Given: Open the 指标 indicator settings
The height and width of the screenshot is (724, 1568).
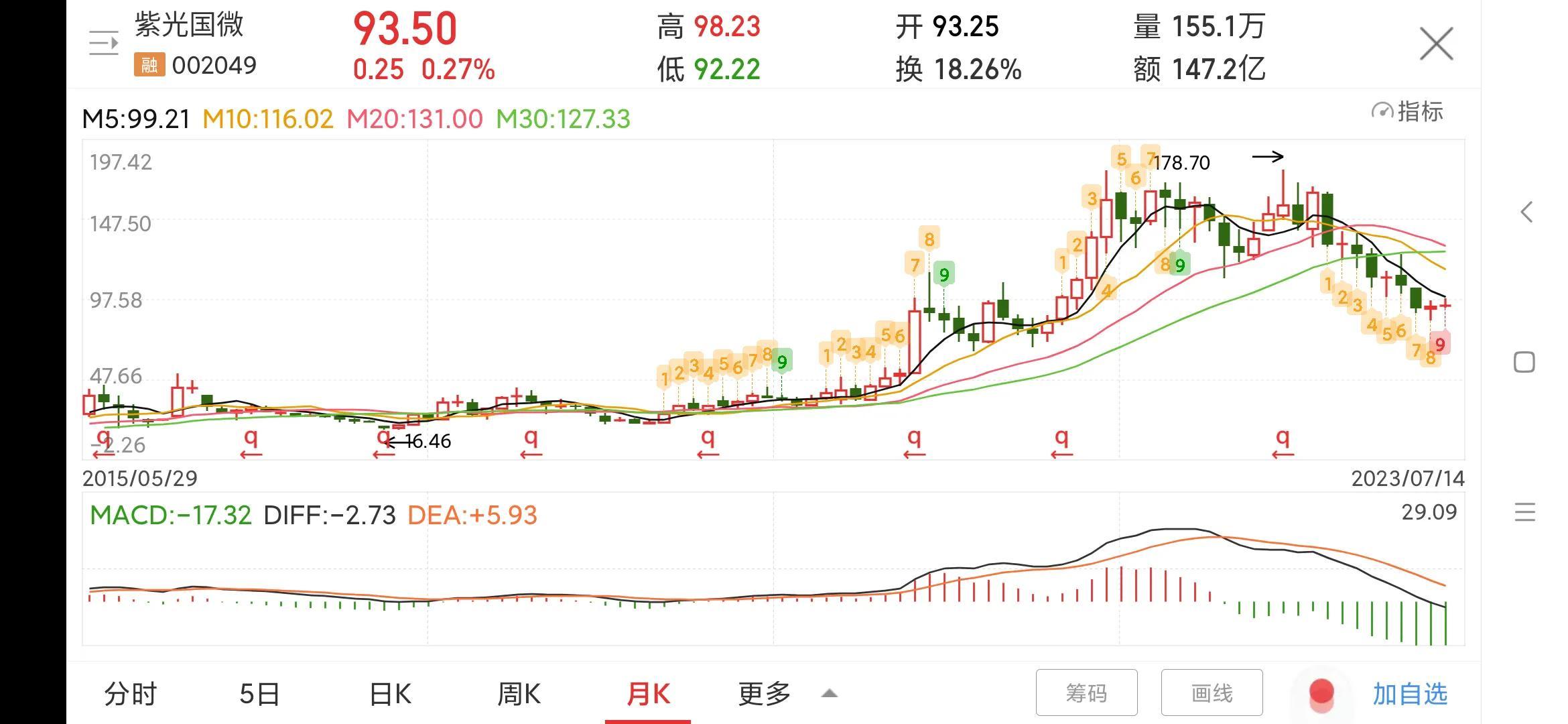Looking at the screenshot, I should (1408, 111).
